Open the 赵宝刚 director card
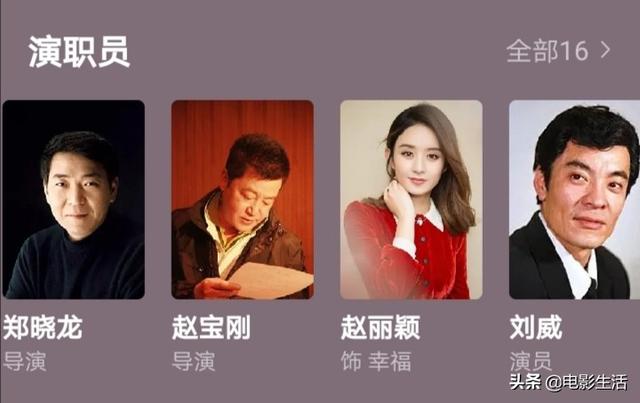This screenshot has width=640, height=403. click(242, 200)
